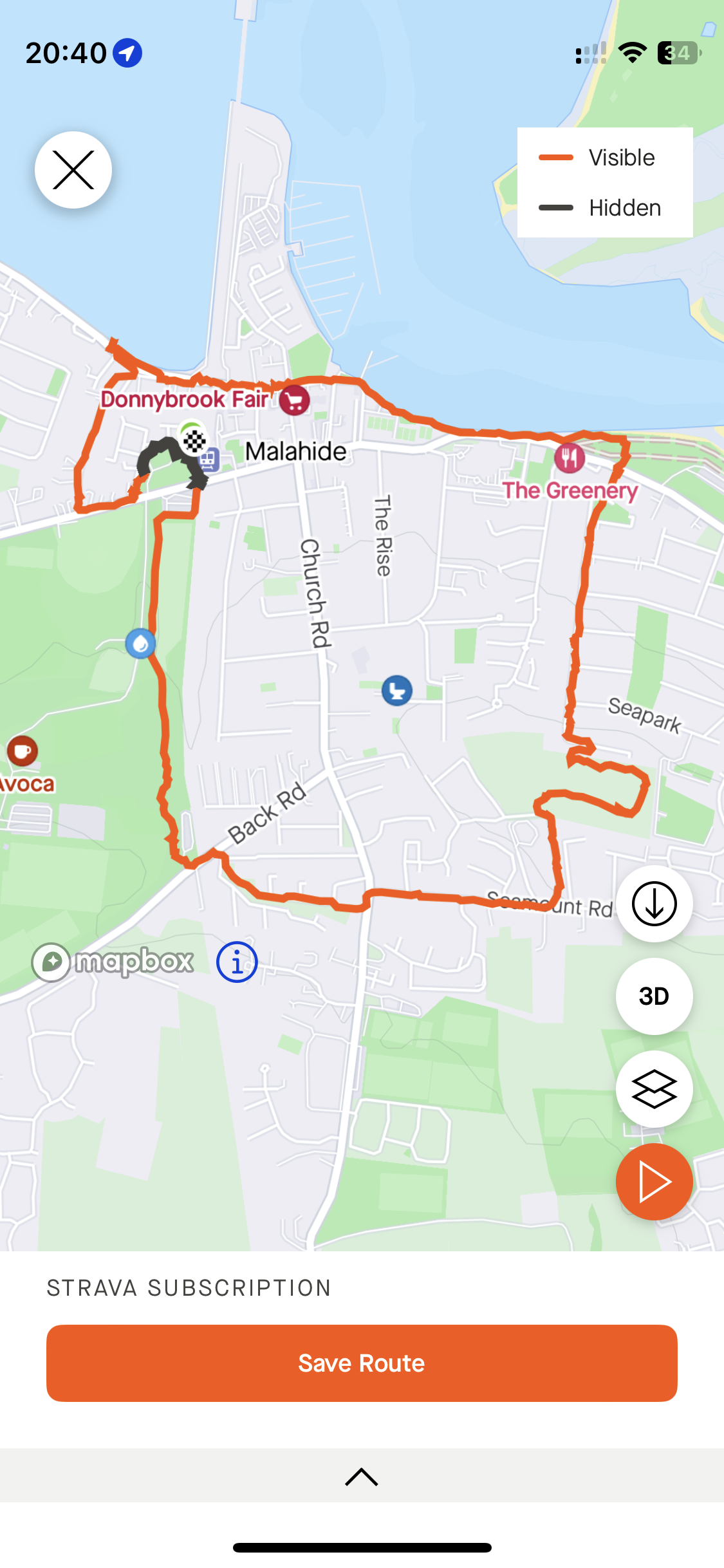Play the route flyover animation

coord(654,1182)
